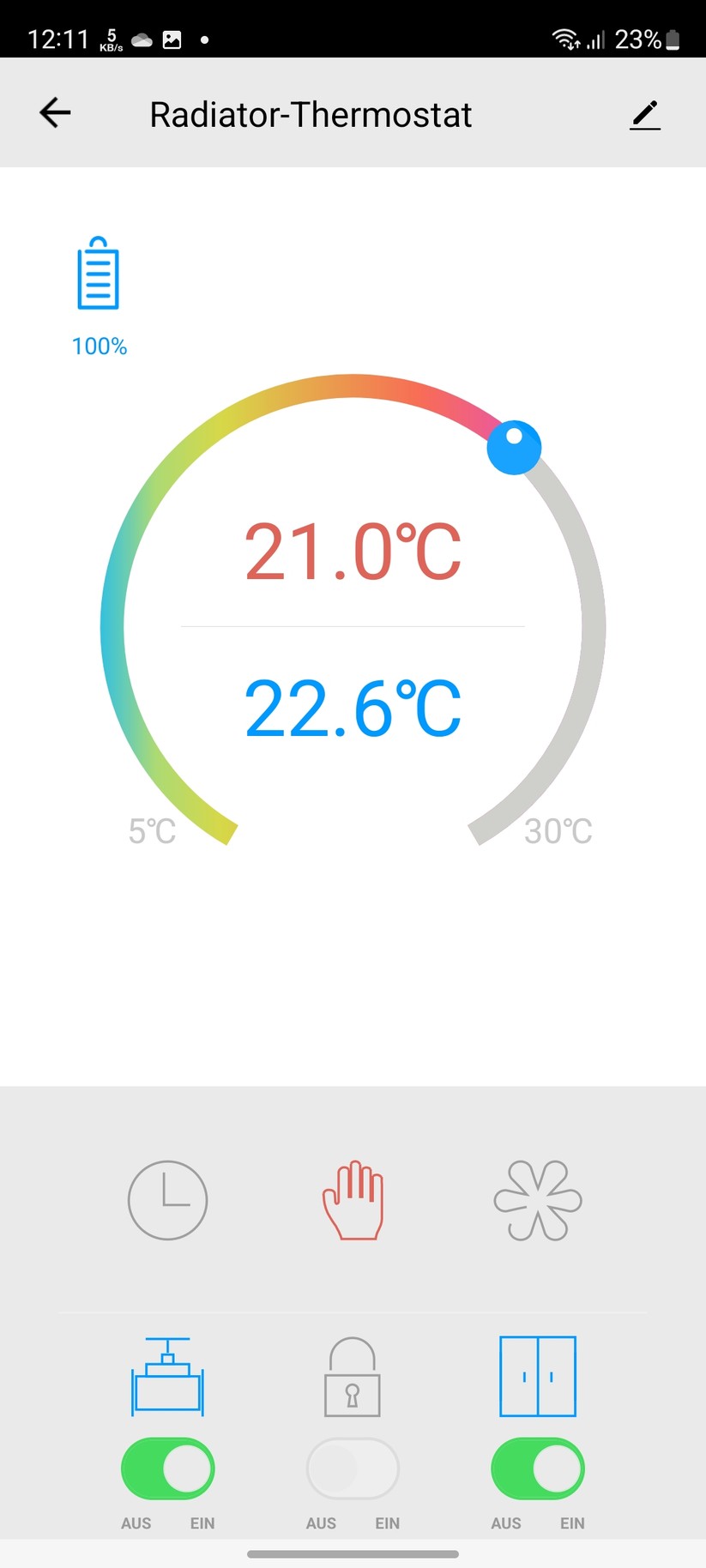The height and width of the screenshot is (1568, 706).
Task: Tap the 30°C maximum label on the dial
Action: point(558,829)
